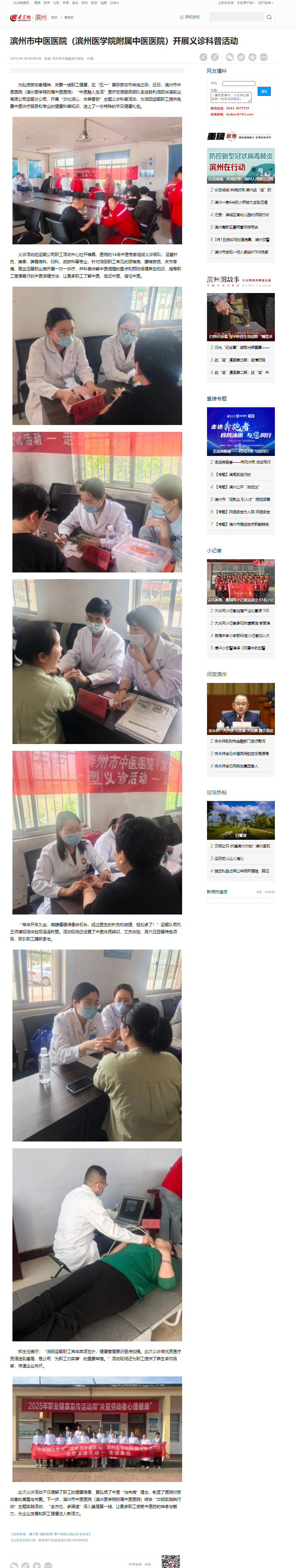Open the 小记者 group photo story
The height and width of the screenshot is (1568, 296).
point(241,581)
